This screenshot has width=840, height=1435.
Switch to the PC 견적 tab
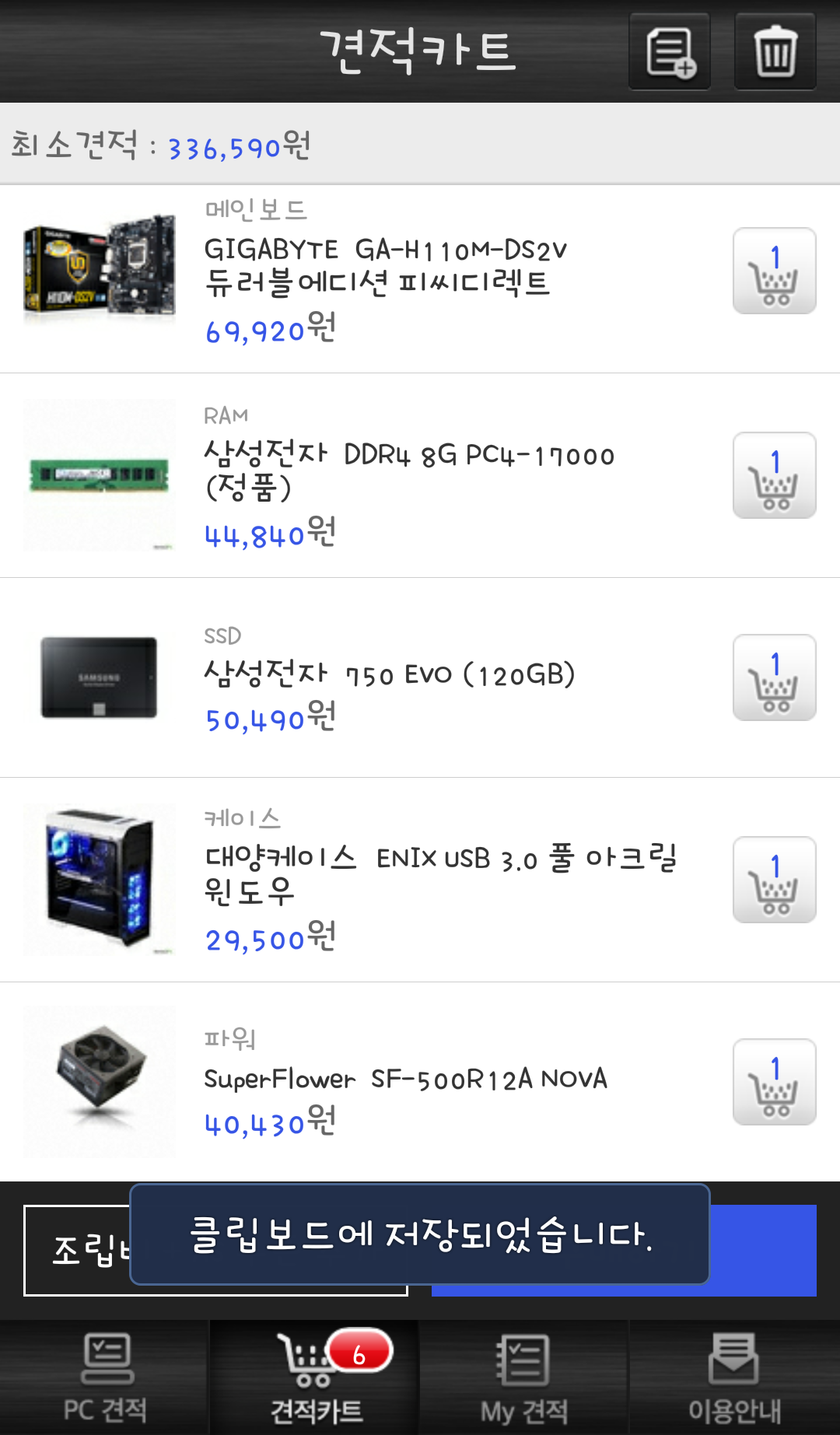[x=105, y=1377]
